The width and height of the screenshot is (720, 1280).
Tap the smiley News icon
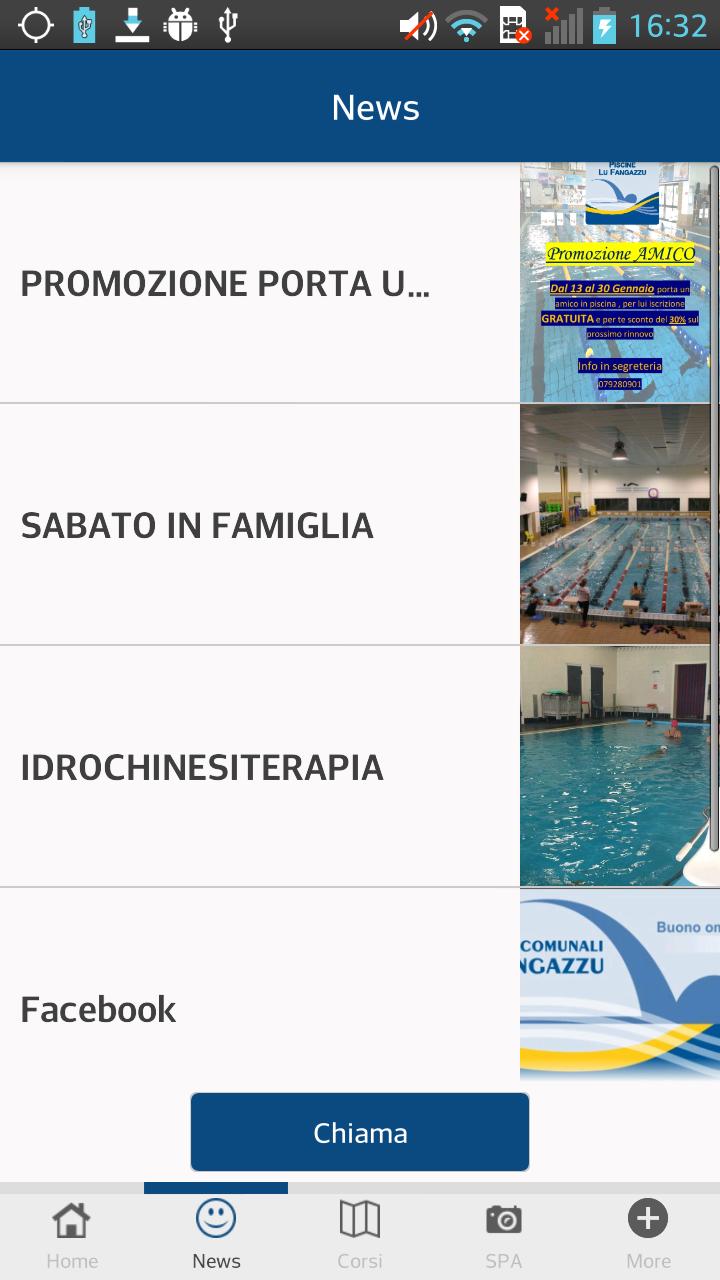tap(216, 1218)
